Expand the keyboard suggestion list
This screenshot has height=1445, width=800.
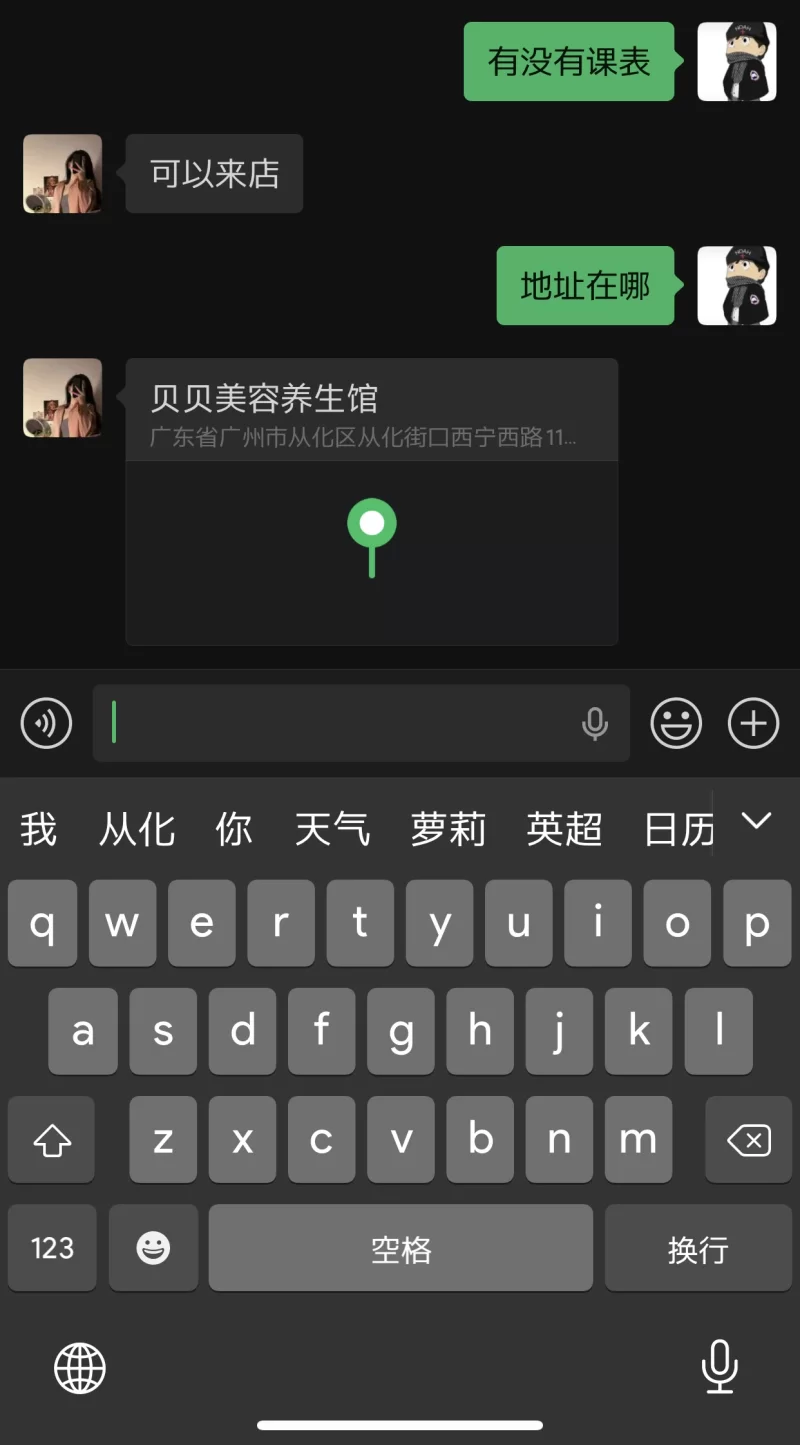tap(756, 822)
